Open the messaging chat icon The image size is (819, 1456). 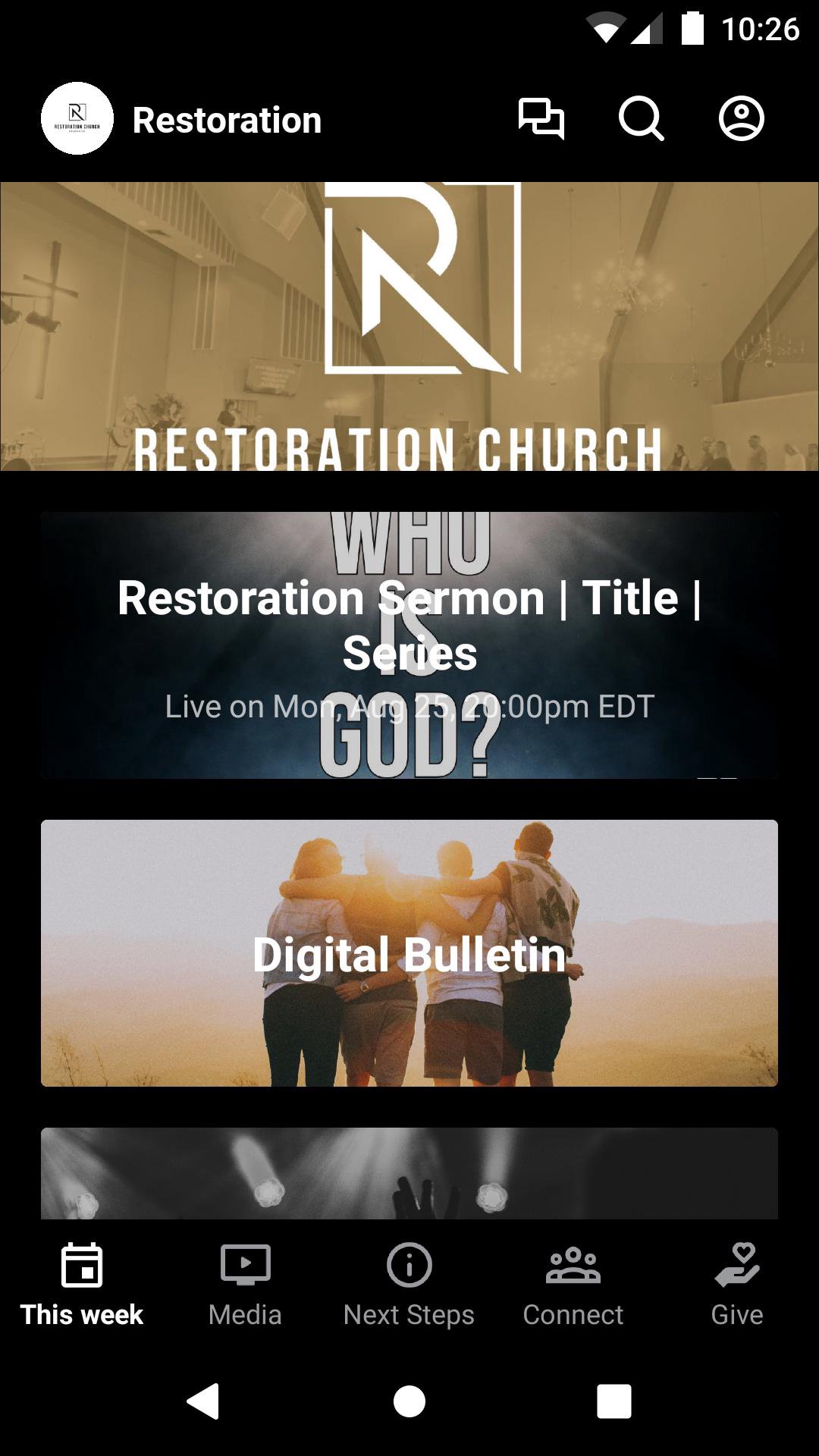(x=541, y=119)
